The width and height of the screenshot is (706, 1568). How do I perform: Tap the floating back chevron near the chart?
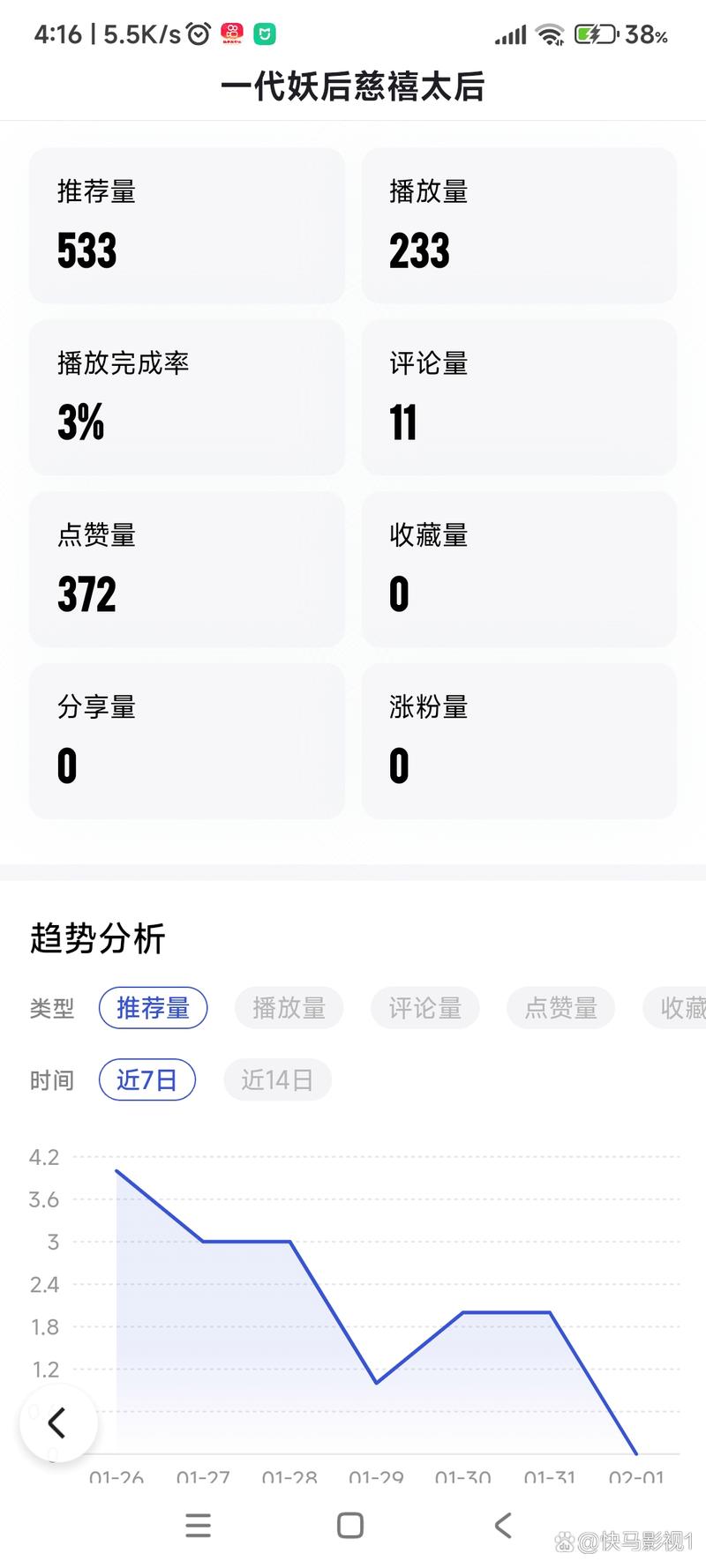click(58, 1422)
